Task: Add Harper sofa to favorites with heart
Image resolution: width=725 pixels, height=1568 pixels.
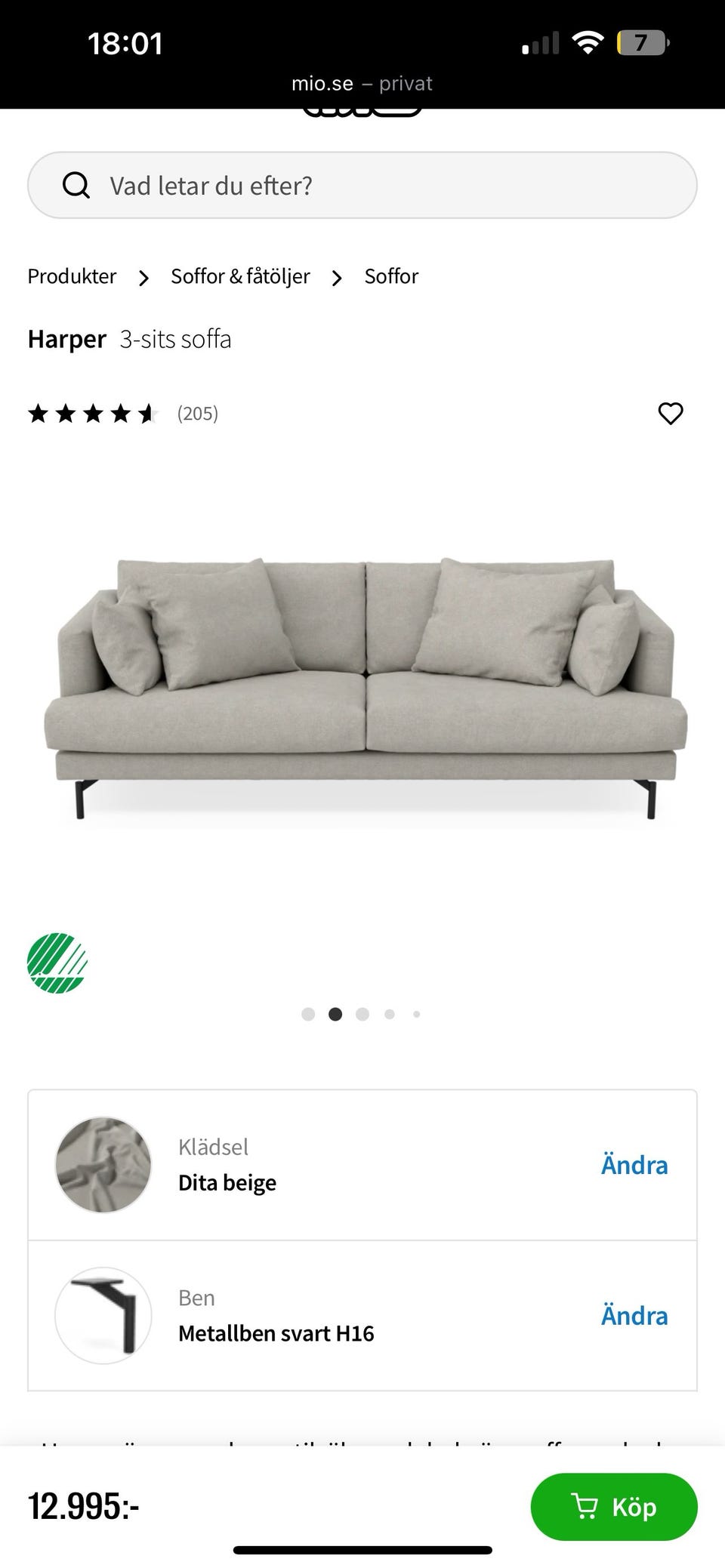Action: pos(670,414)
